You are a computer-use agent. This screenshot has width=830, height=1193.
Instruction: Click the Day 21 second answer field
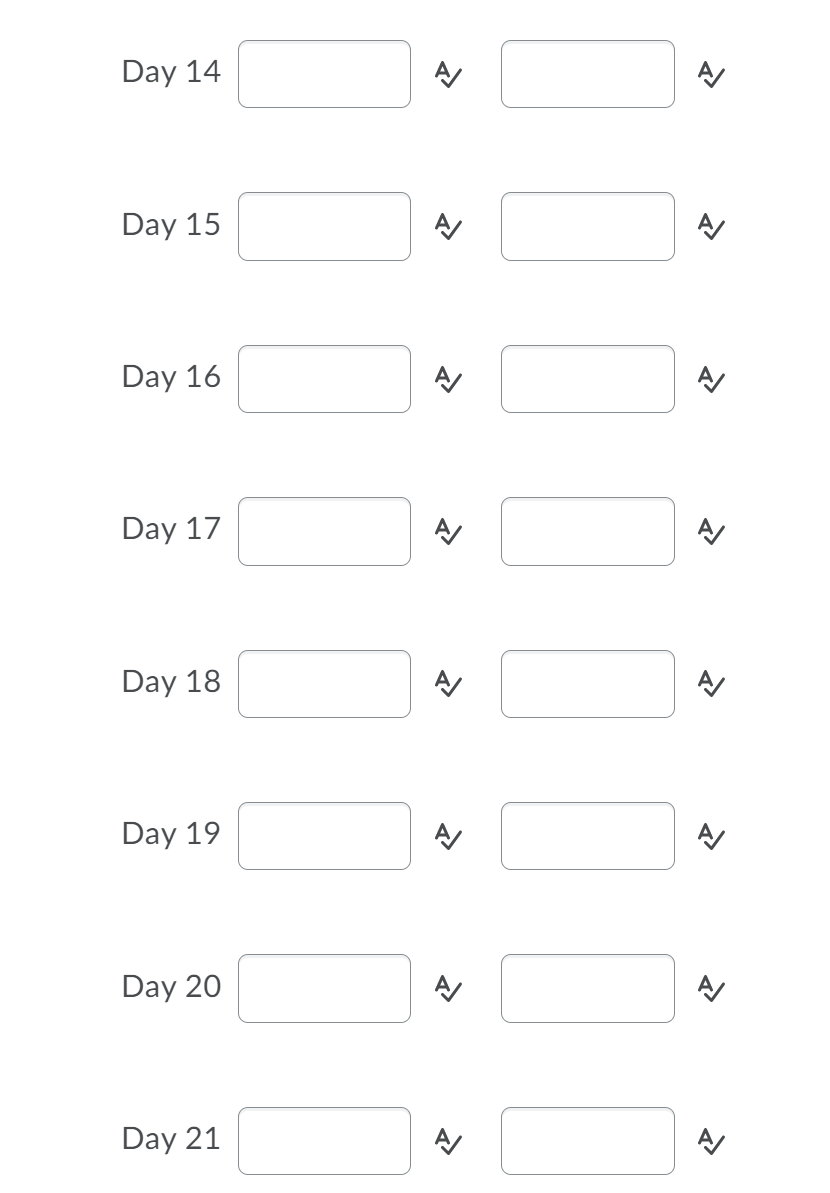[x=588, y=1140]
